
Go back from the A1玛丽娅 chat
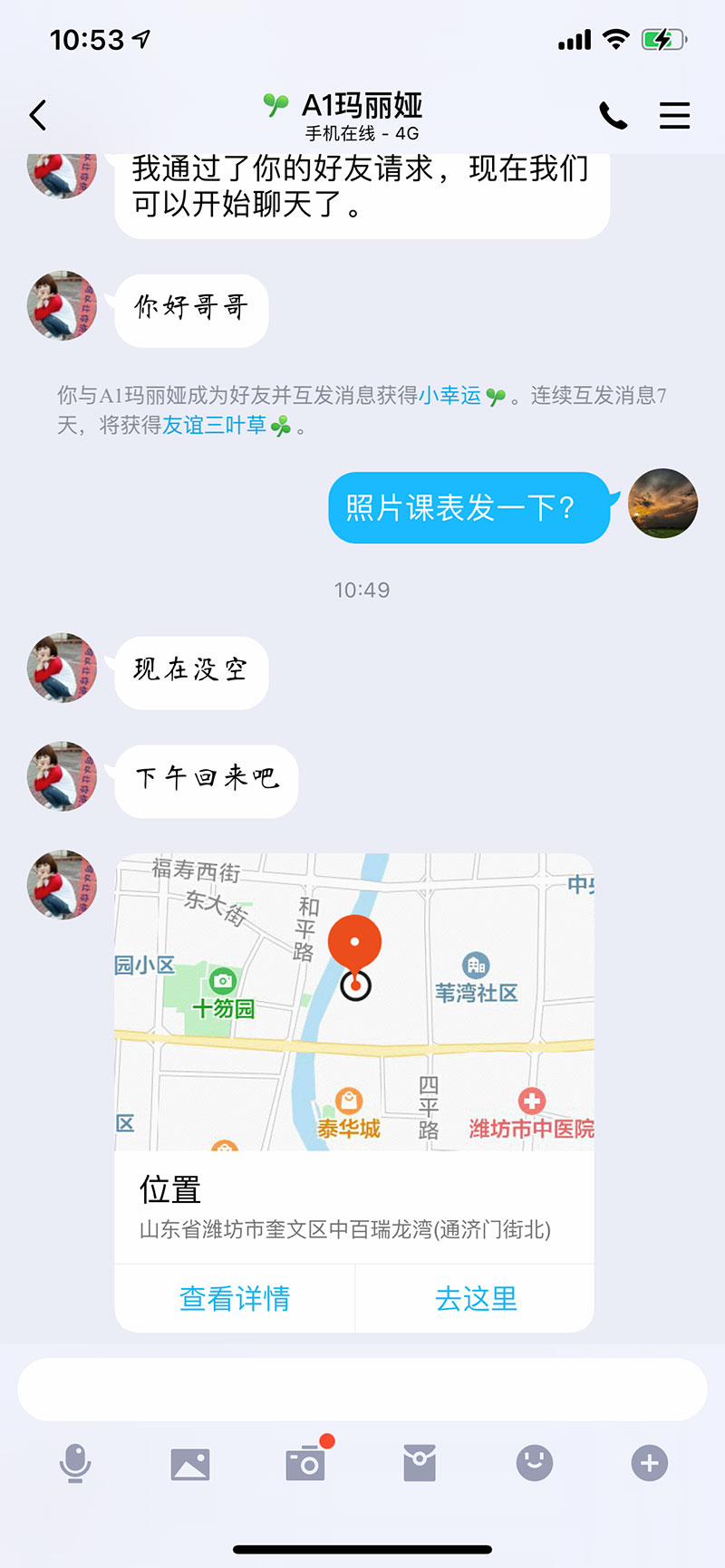pyautogui.click(x=38, y=116)
